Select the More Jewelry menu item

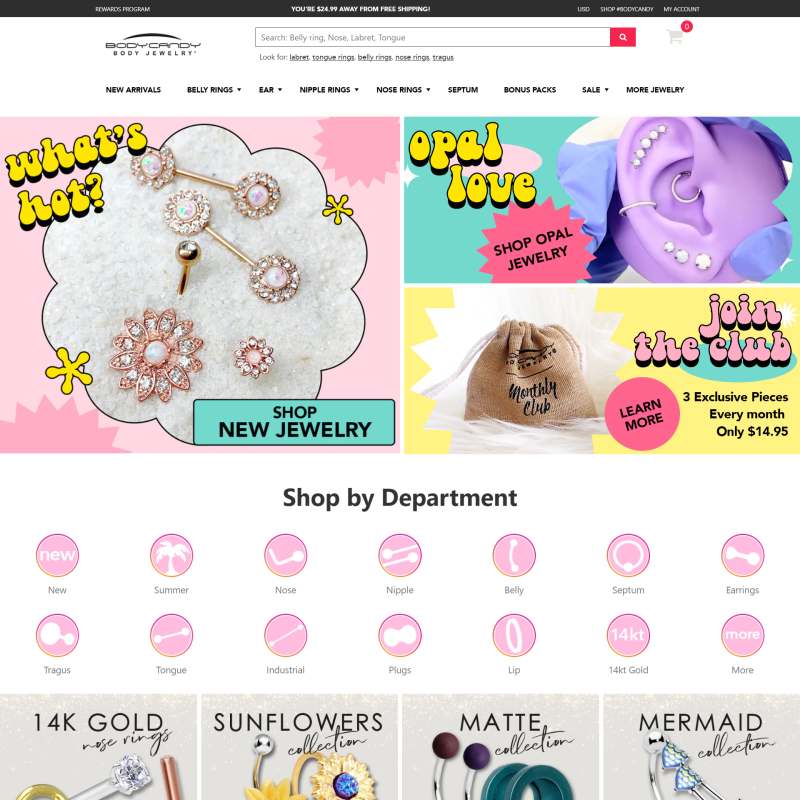655,90
